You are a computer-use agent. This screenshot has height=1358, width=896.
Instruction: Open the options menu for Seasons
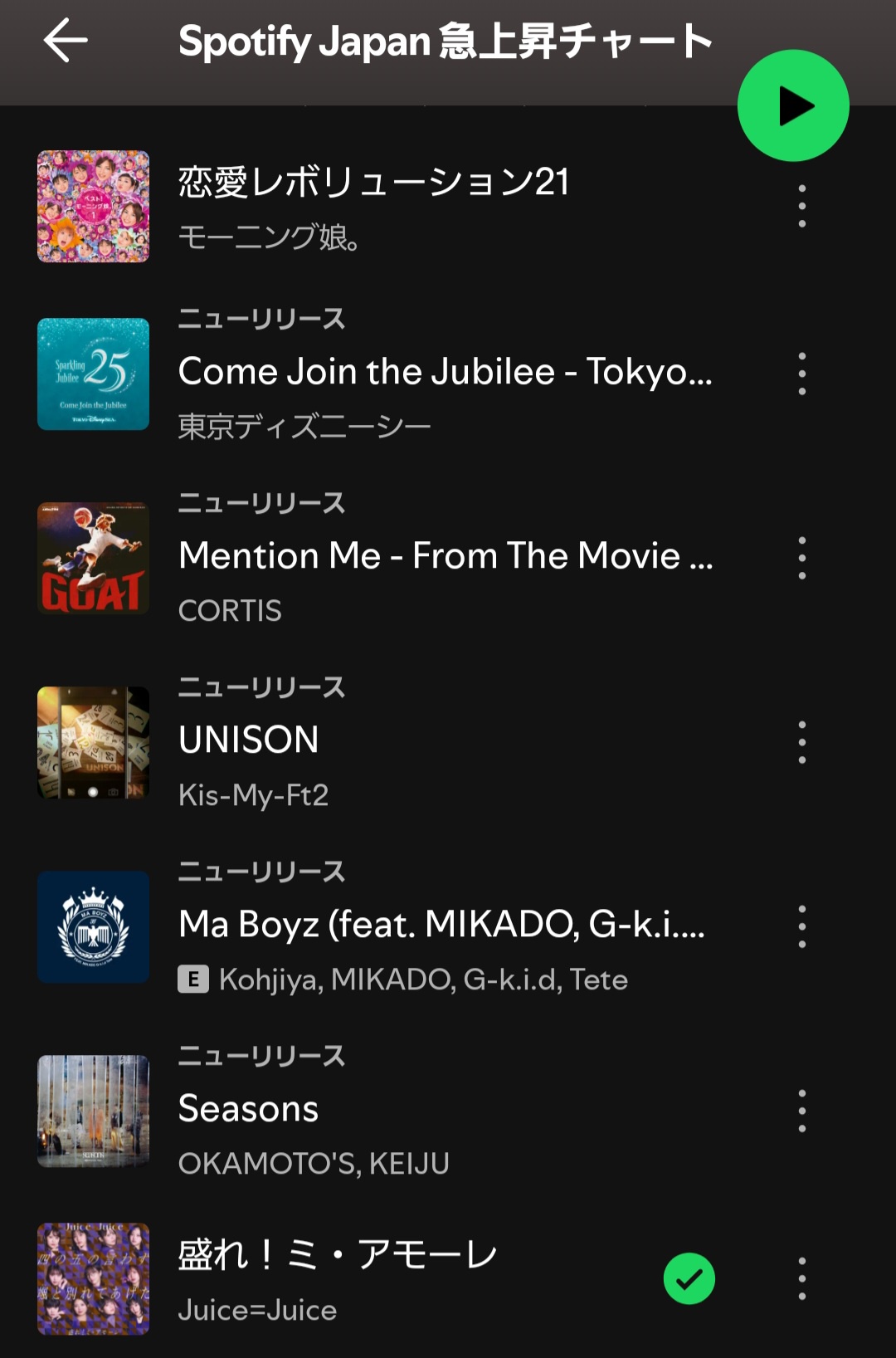point(801,1111)
